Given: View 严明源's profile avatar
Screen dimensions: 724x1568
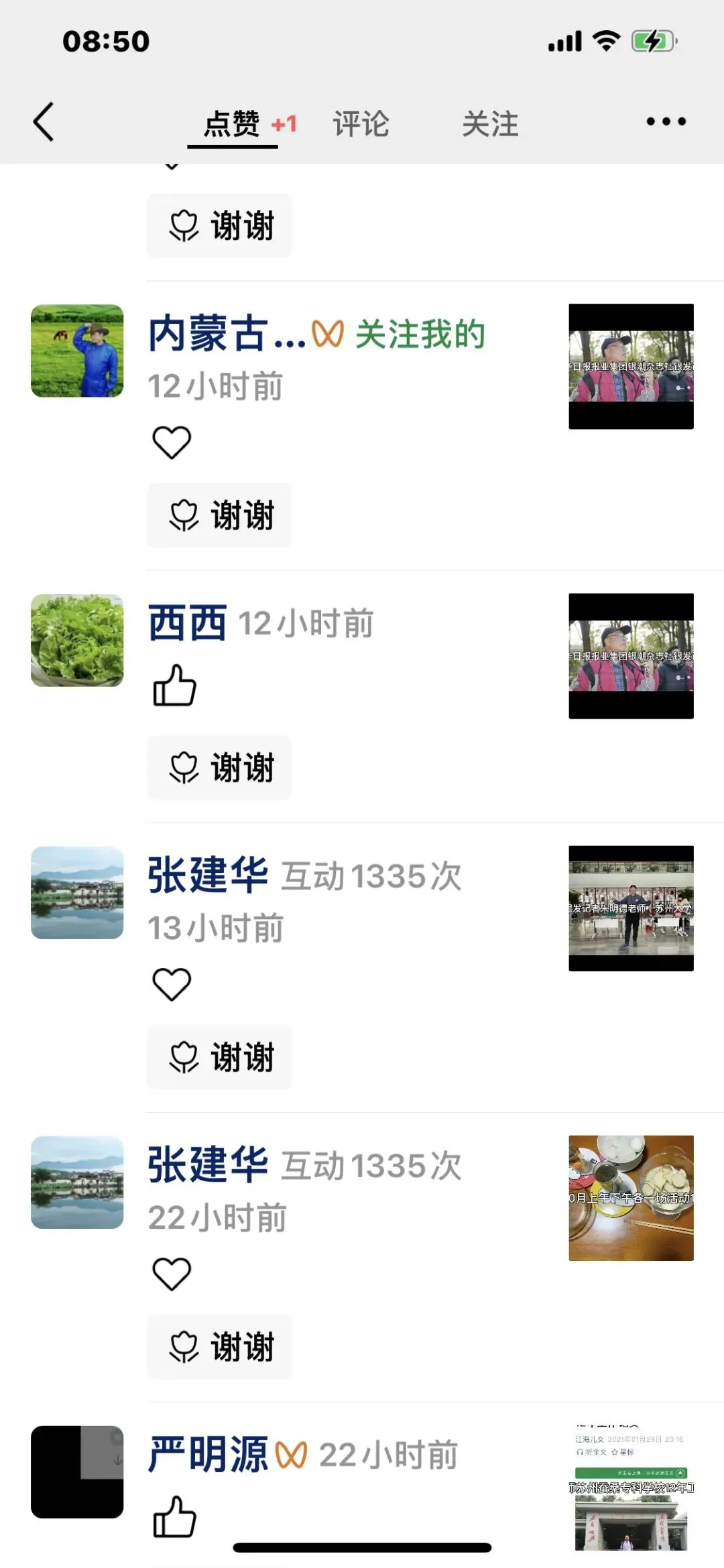Looking at the screenshot, I should (77, 1471).
